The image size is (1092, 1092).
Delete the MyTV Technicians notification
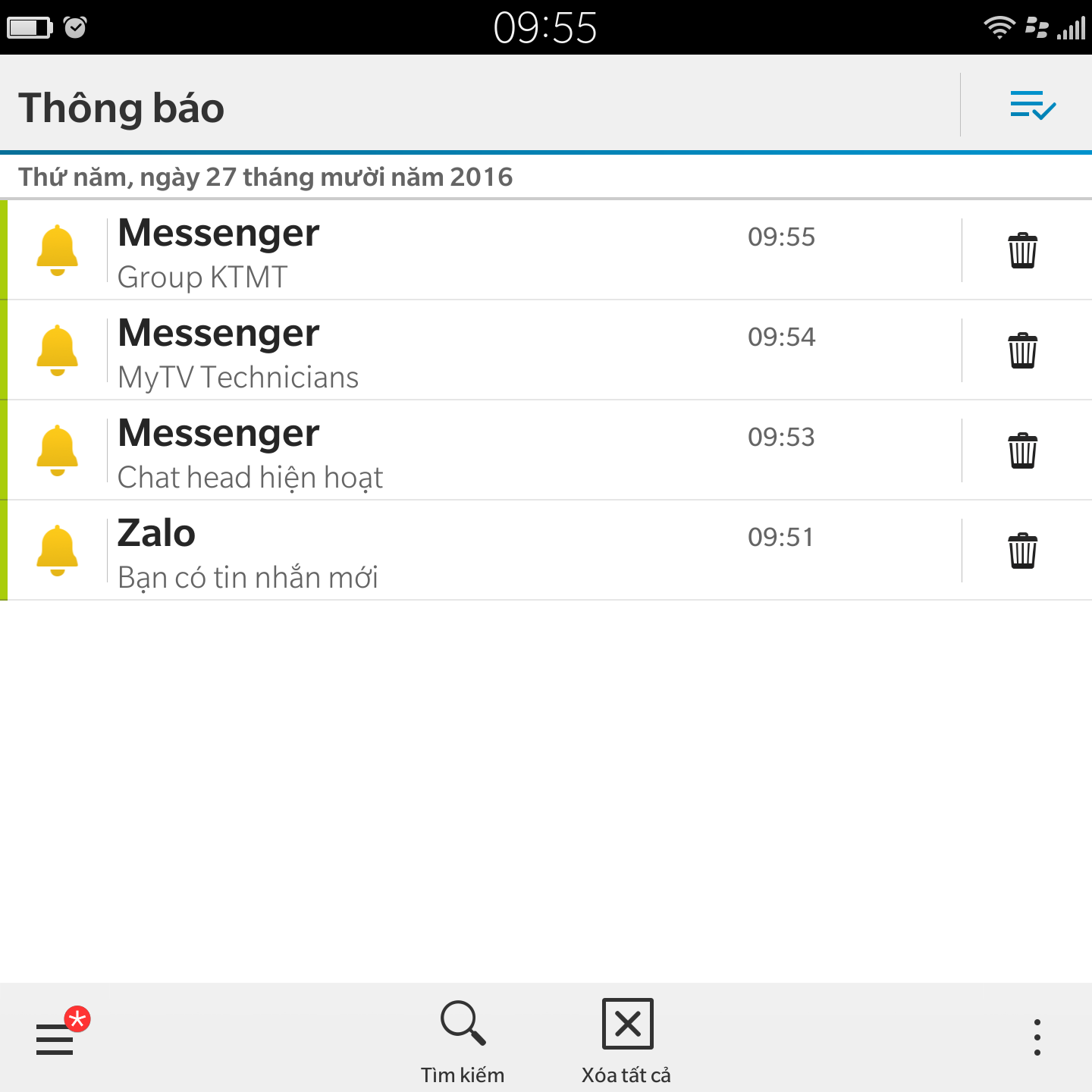click(x=1022, y=351)
